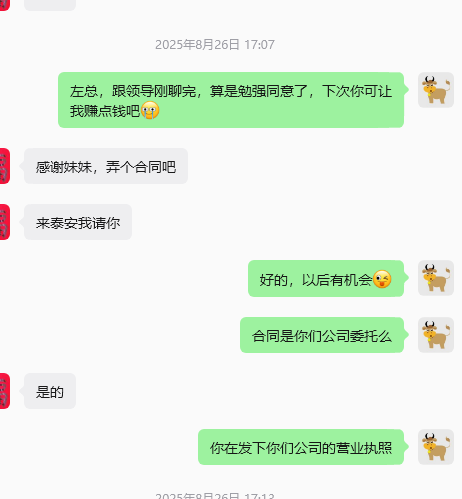Open cow avatar beside "合同是你们公司委托么"

[436, 335]
